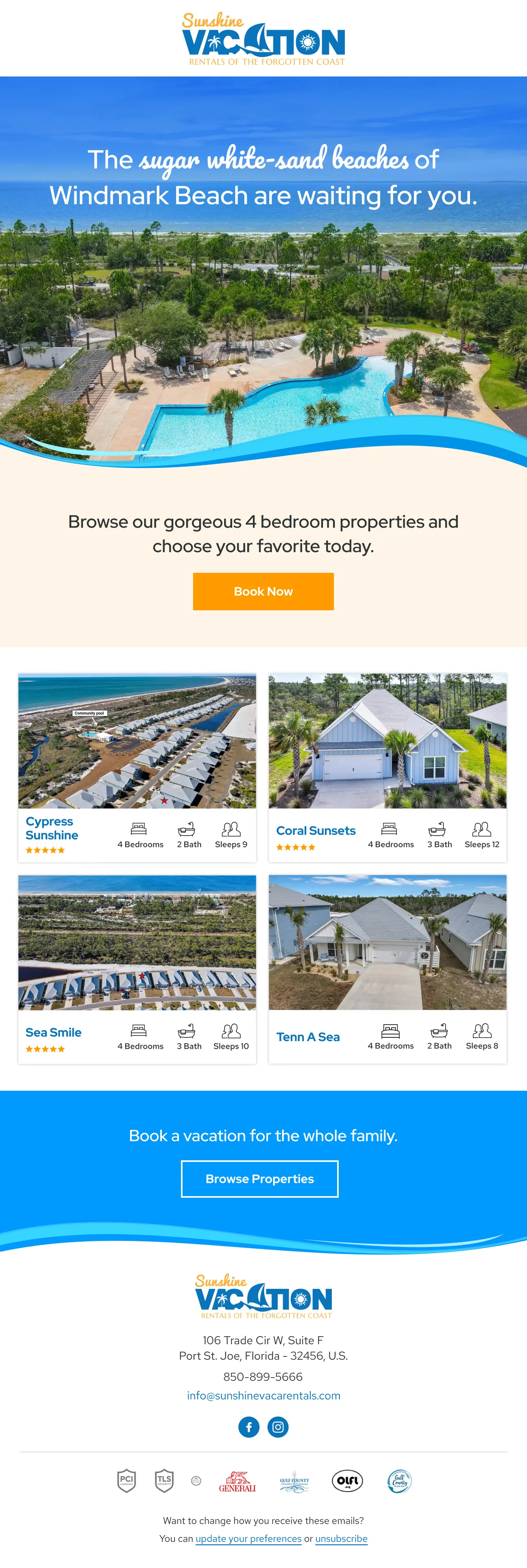Screen dimensions: 527x1568
Task: Open the Instagram profile icon
Action: 278,1427
